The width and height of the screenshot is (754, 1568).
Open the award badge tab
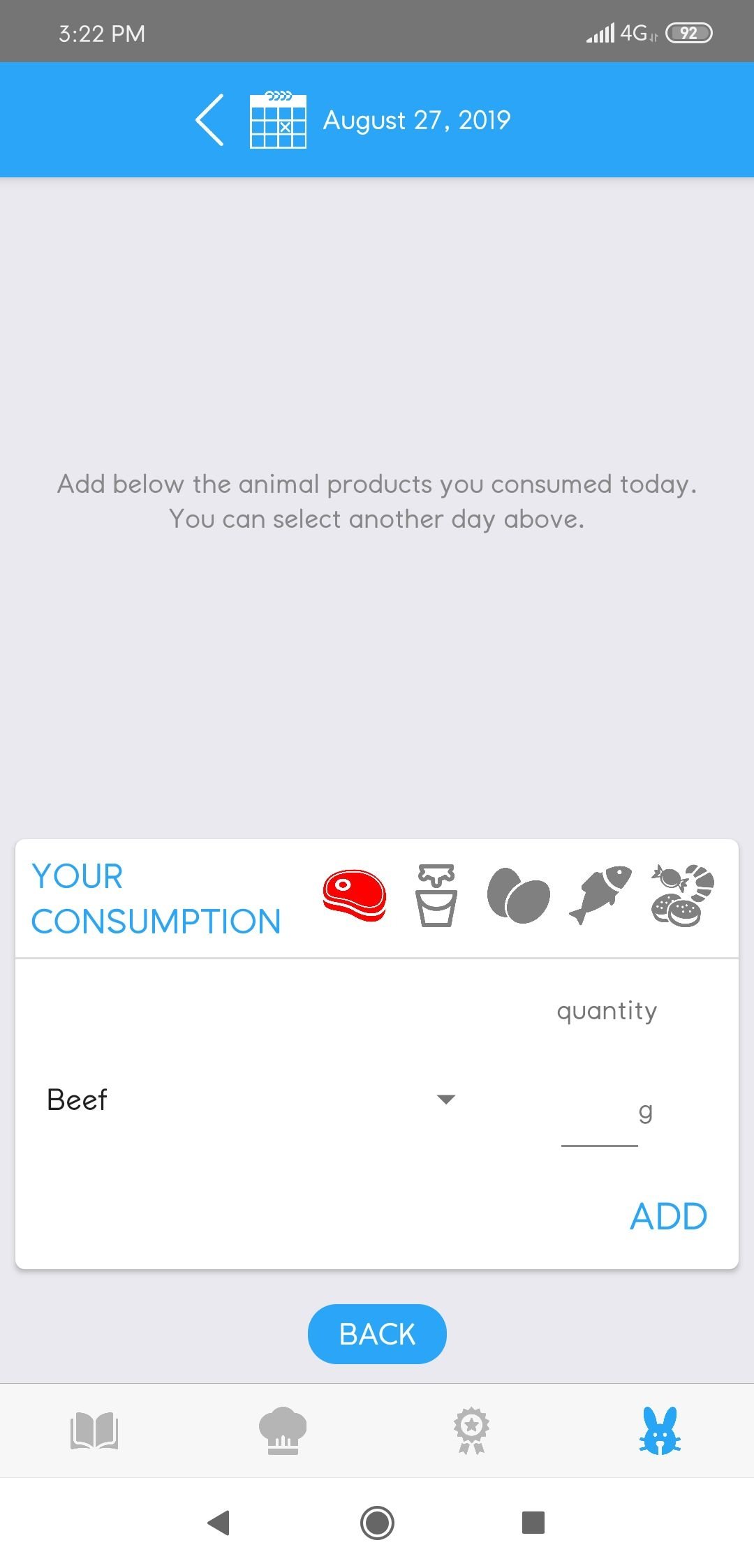point(471,1430)
